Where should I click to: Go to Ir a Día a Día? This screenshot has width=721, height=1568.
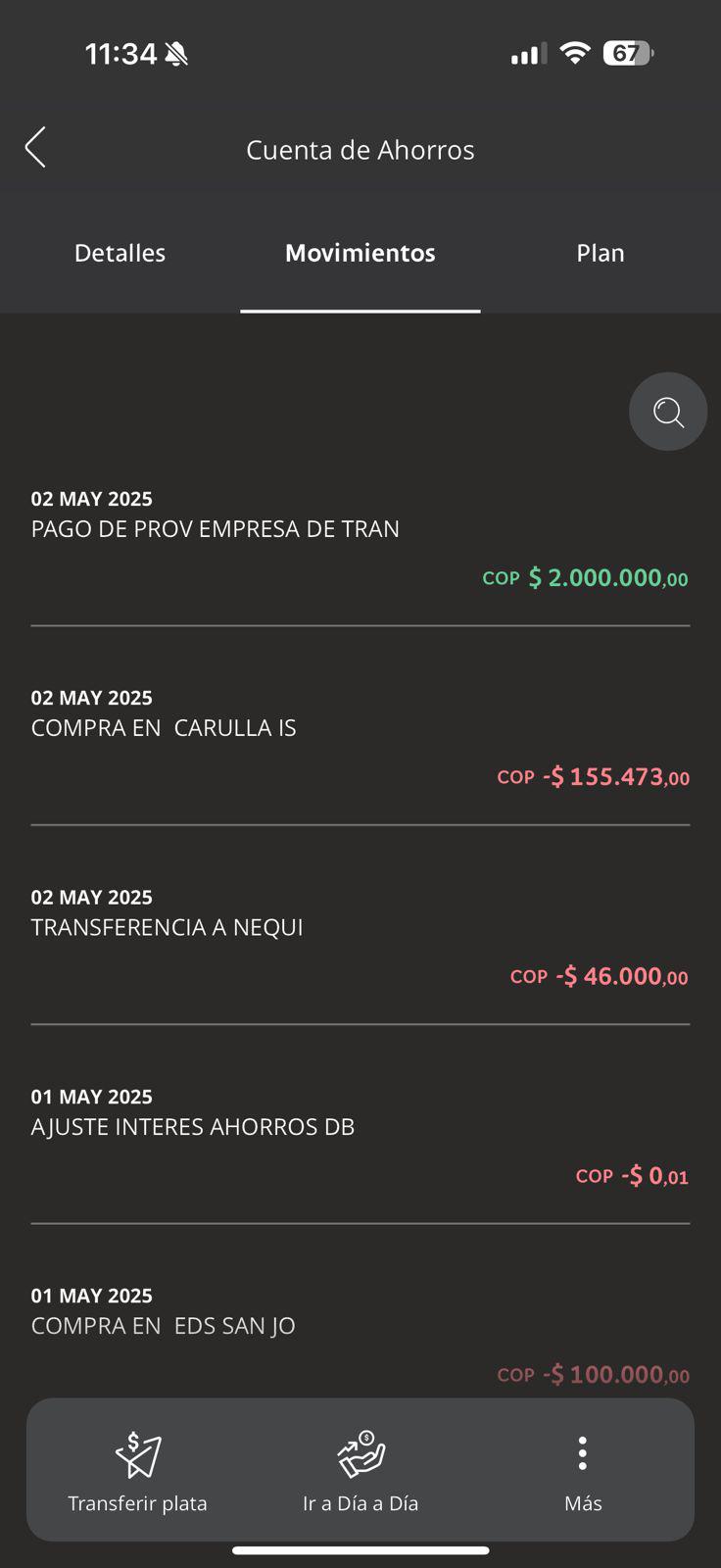(360, 1469)
